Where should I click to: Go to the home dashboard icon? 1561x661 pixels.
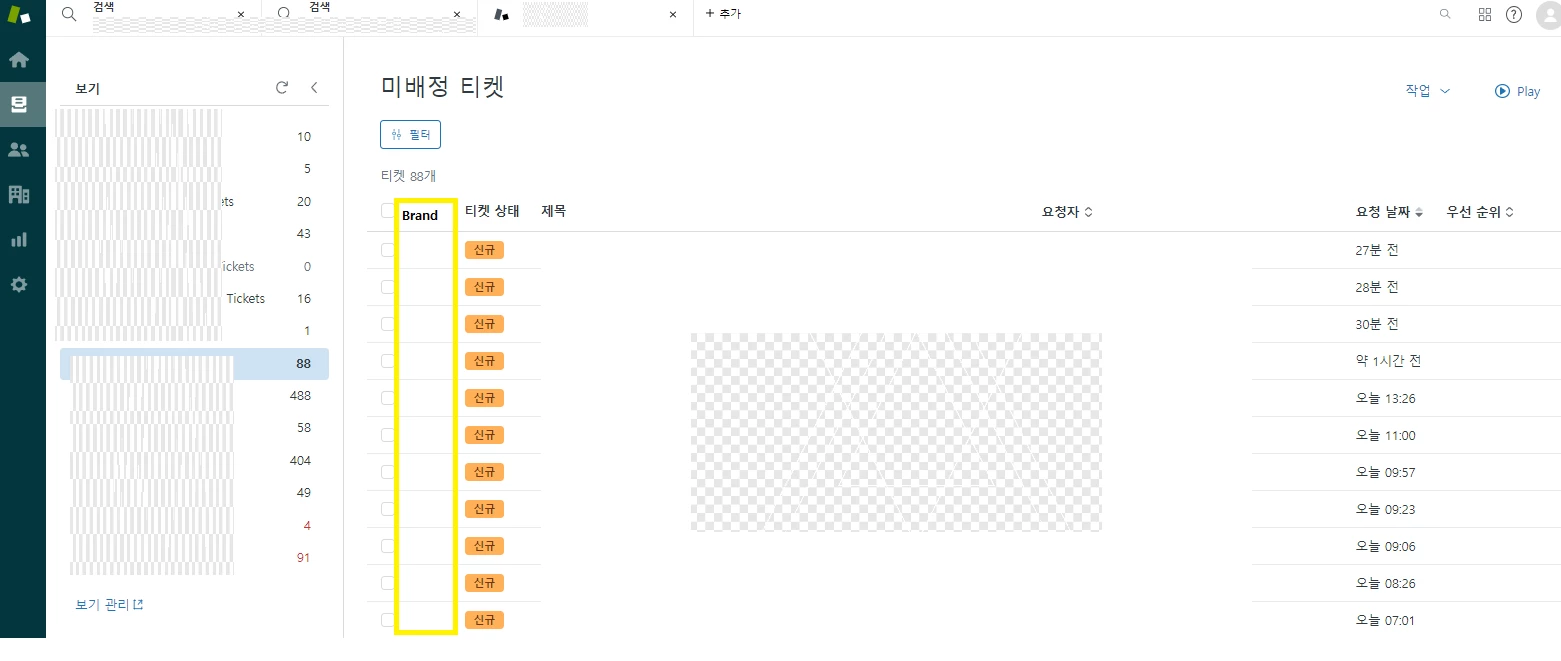coord(18,59)
